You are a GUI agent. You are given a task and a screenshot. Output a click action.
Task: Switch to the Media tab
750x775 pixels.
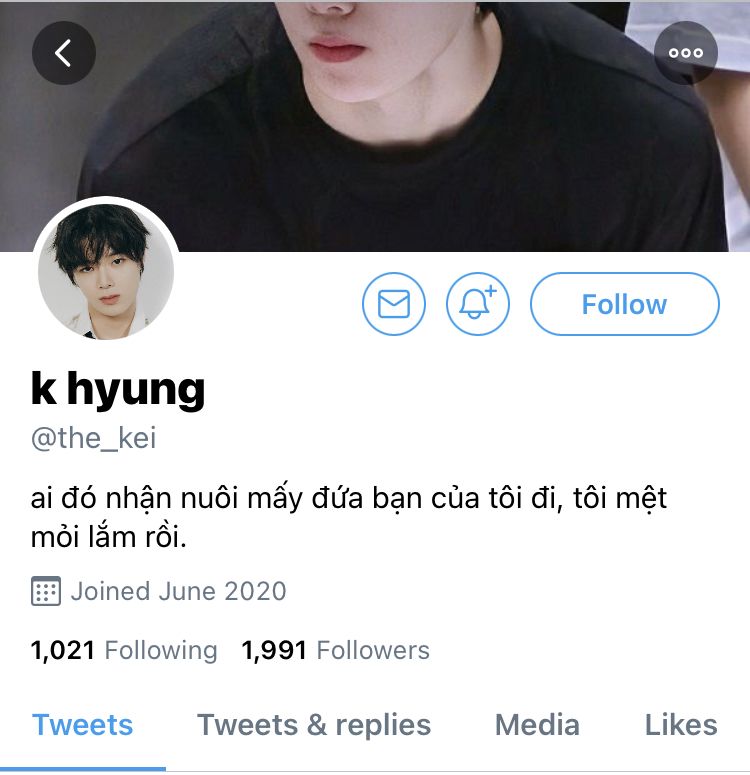pyautogui.click(x=537, y=725)
